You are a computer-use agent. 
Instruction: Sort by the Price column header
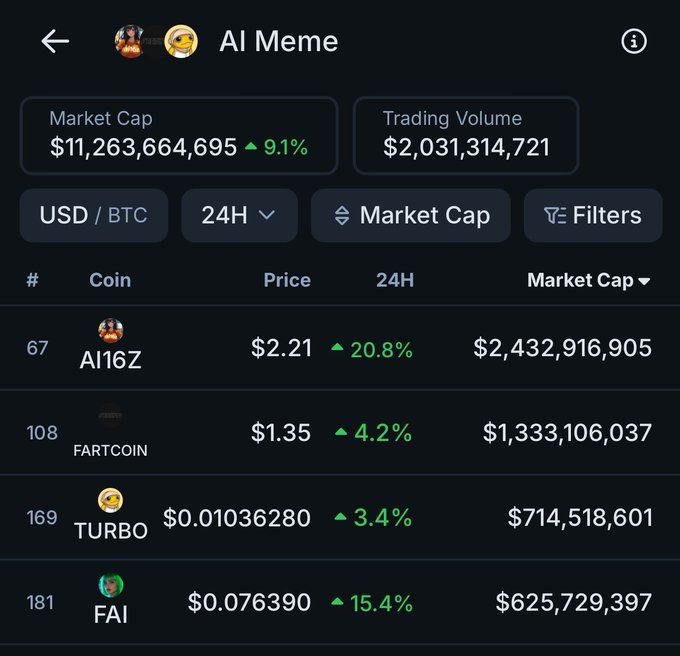coord(287,280)
